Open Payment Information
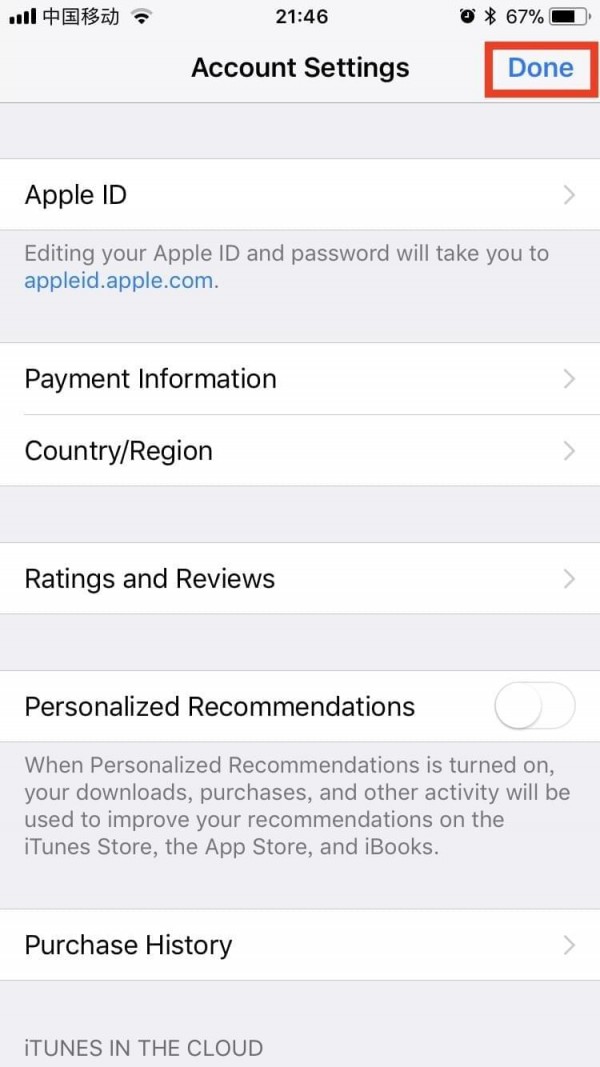 coord(300,379)
